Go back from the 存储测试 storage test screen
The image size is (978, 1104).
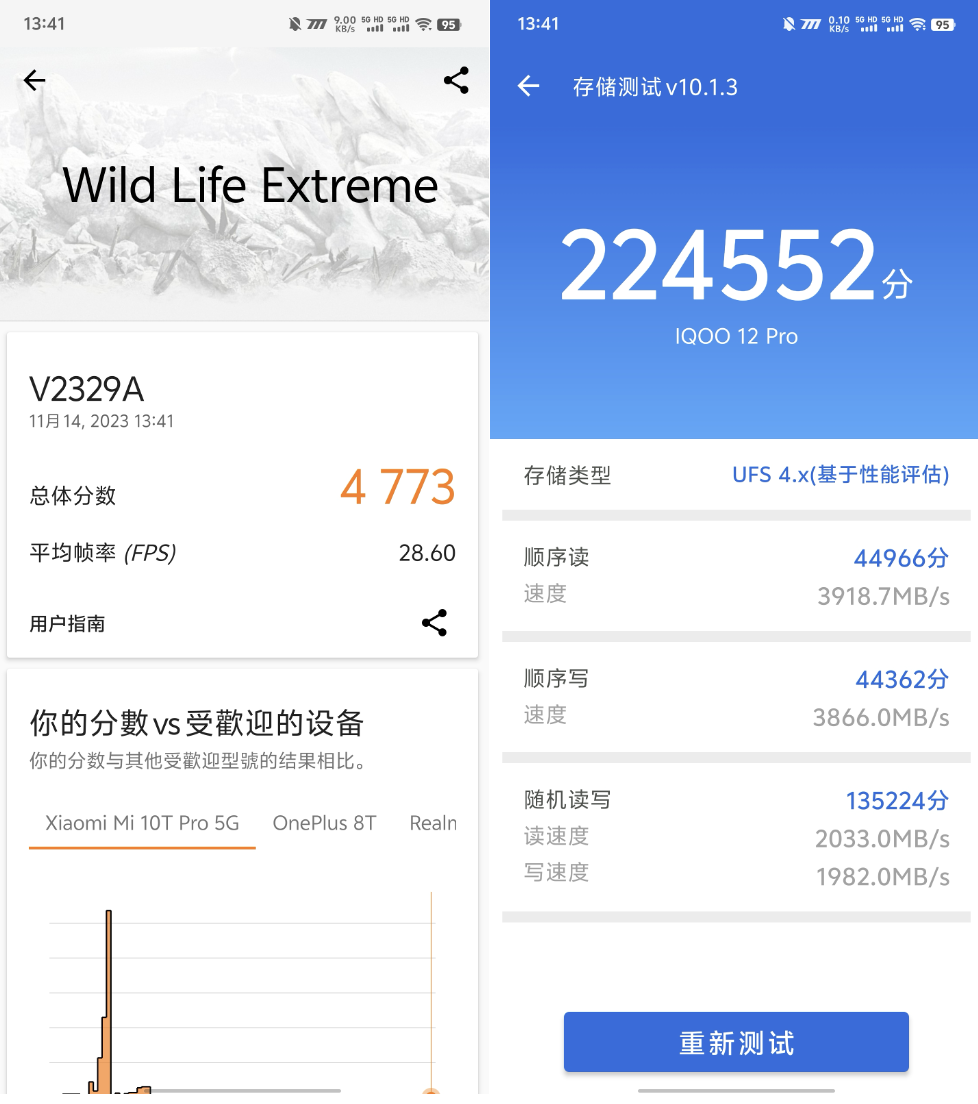528,87
